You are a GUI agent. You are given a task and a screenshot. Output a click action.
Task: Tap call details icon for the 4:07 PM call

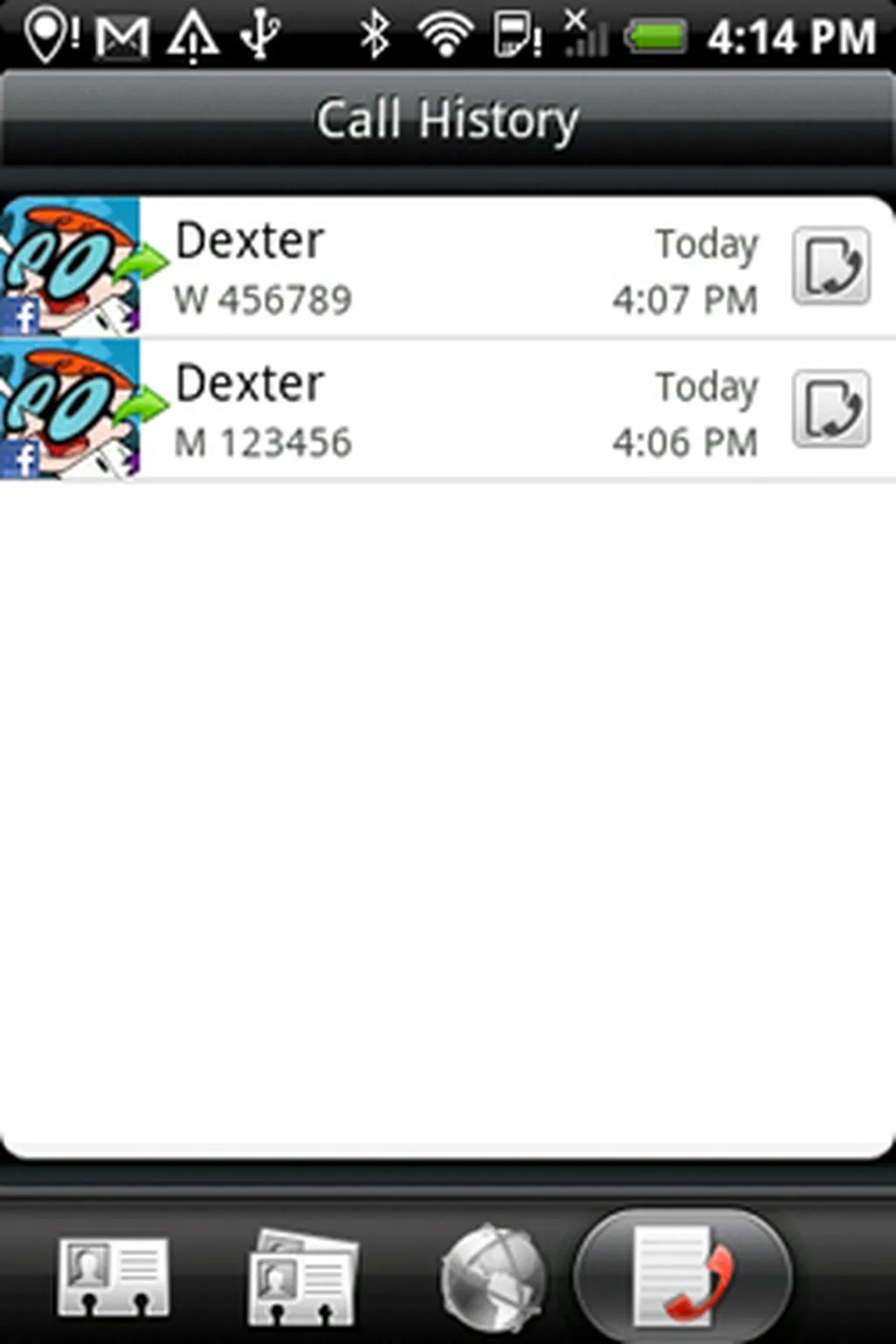[x=830, y=267]
